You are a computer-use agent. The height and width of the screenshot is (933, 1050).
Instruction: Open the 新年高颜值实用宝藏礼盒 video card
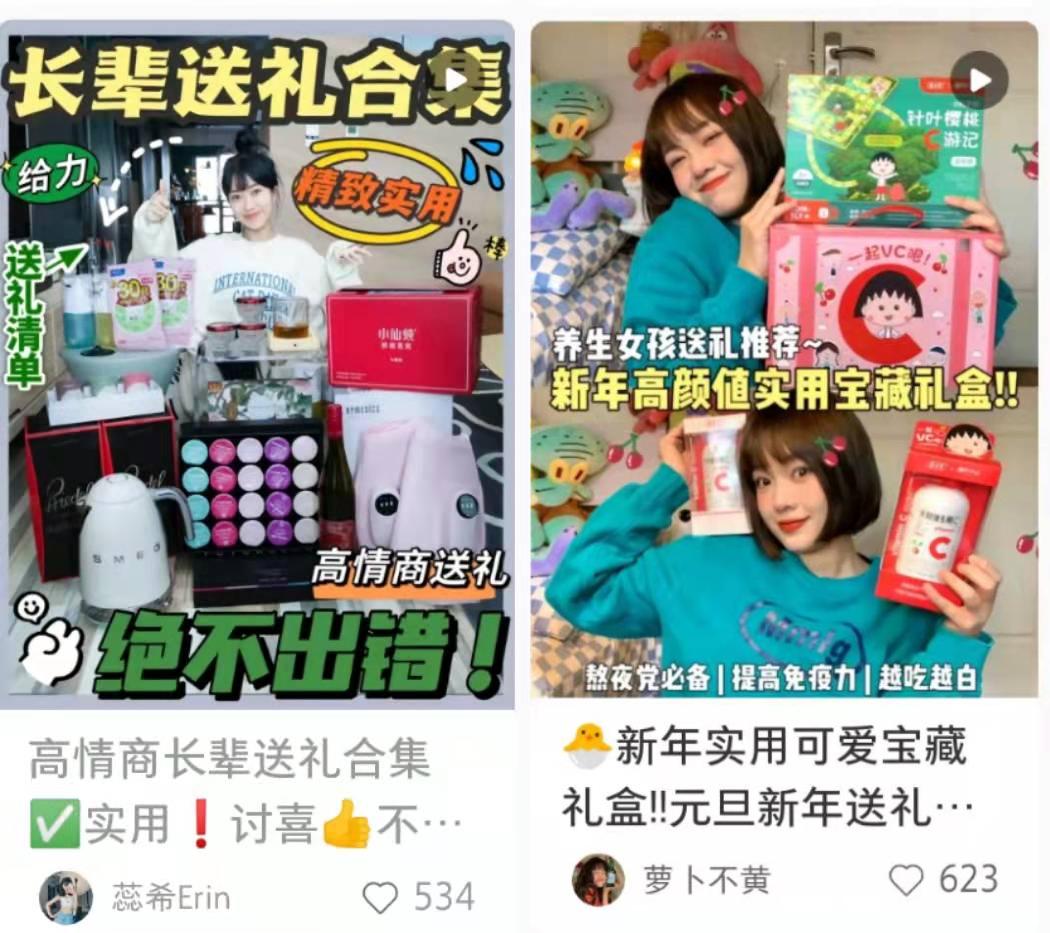click(x=784, y=360)
